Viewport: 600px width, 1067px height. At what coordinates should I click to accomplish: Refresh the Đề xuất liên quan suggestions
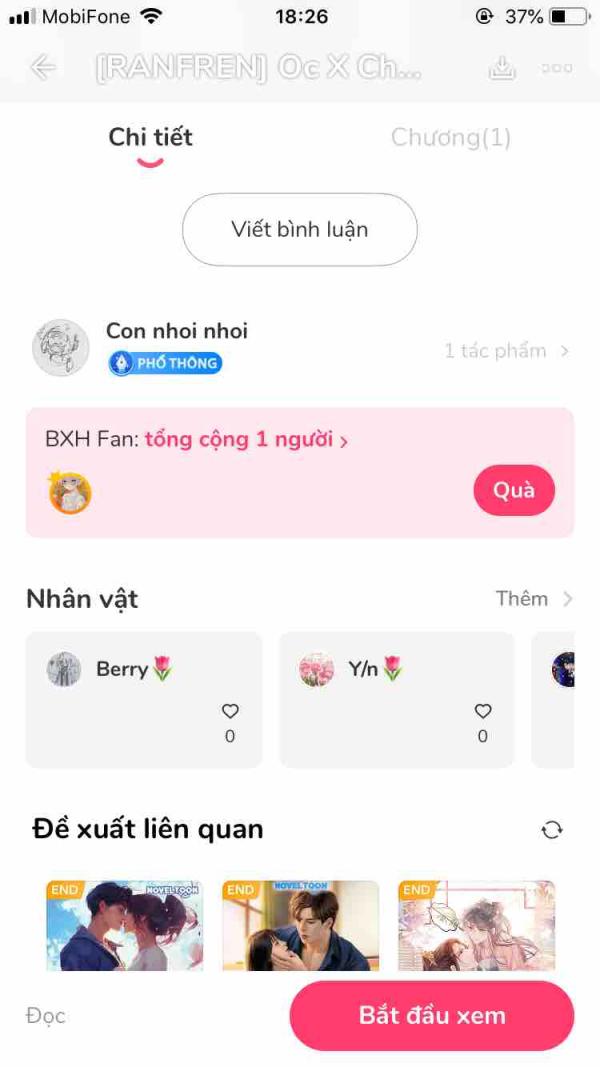552,829
